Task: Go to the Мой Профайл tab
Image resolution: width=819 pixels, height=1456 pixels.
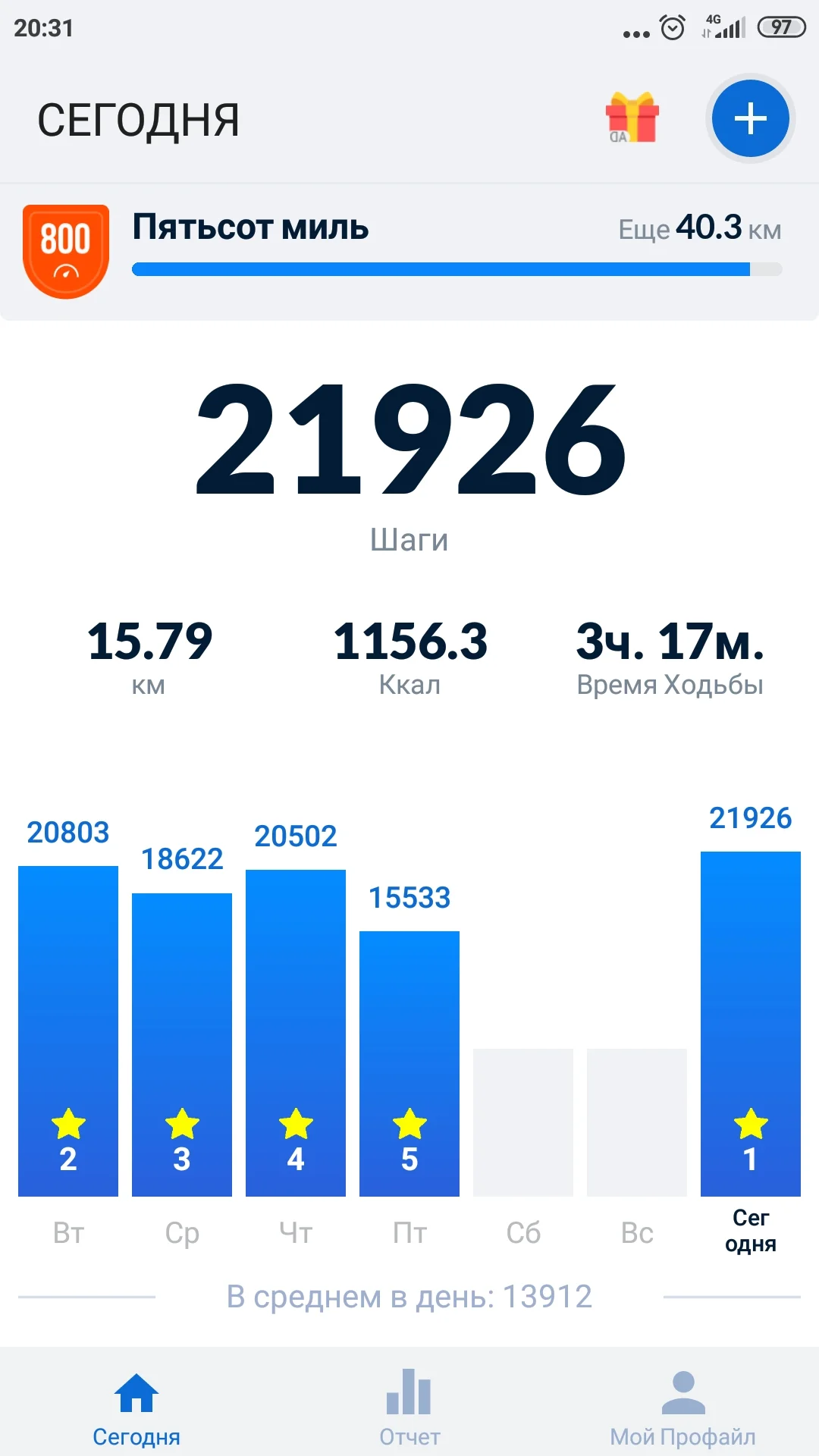Action: click(682, 1407)
